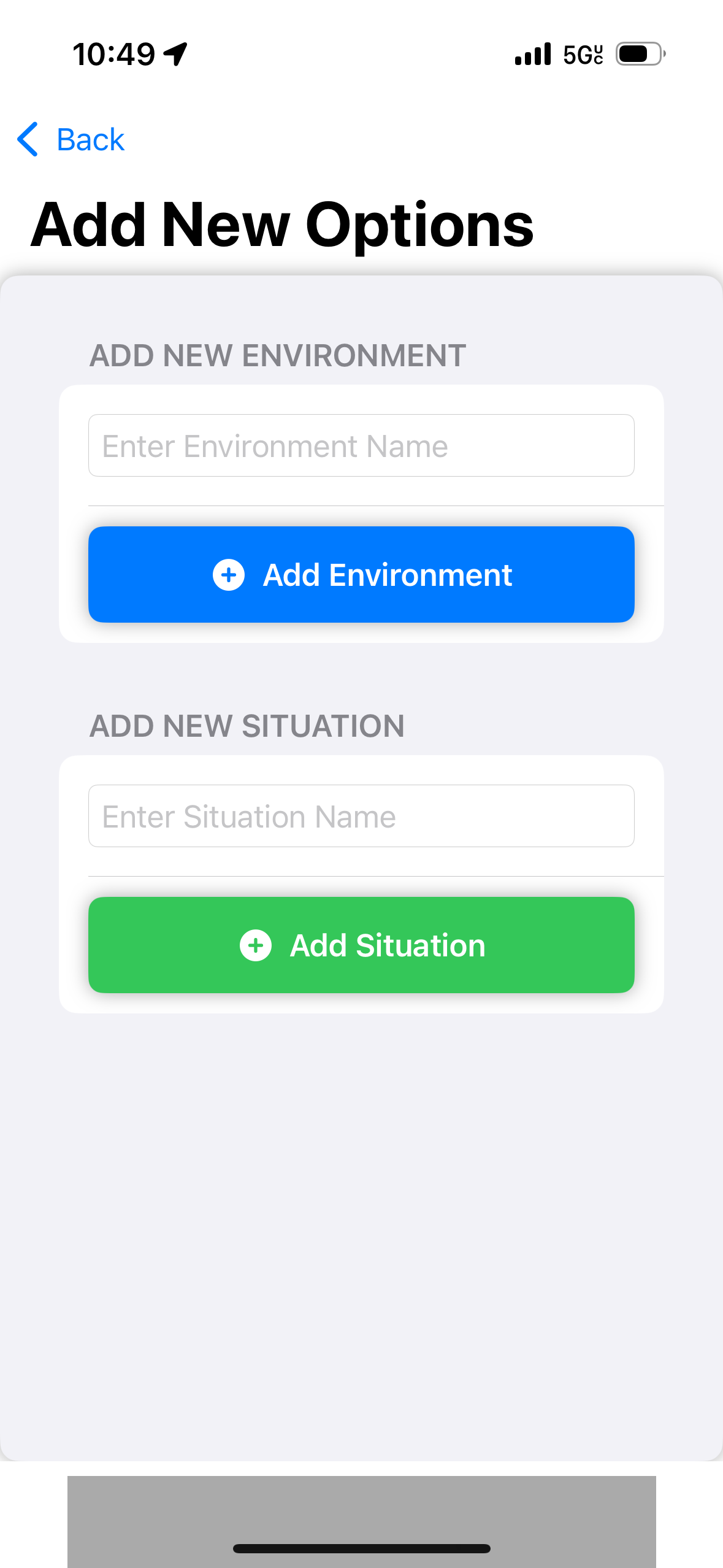
Task: Tap the ADD NEW SITUATION section header
Action: [x=247, y=726]
